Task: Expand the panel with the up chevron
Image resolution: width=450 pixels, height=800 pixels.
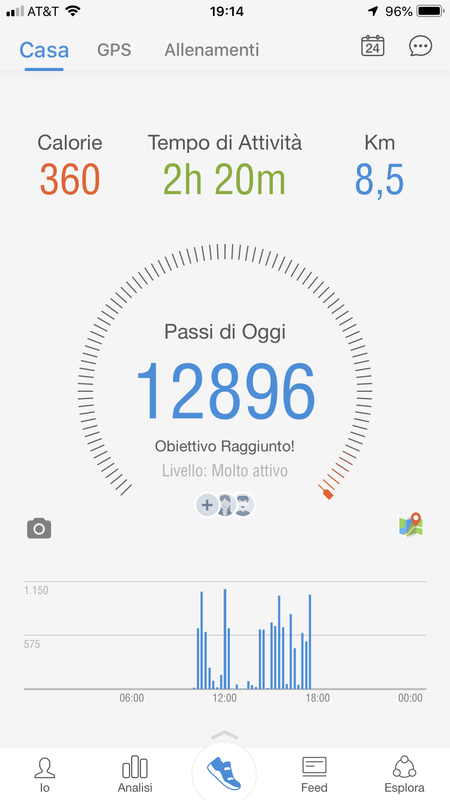Action: pyautogui.click(x=224, y=735)
